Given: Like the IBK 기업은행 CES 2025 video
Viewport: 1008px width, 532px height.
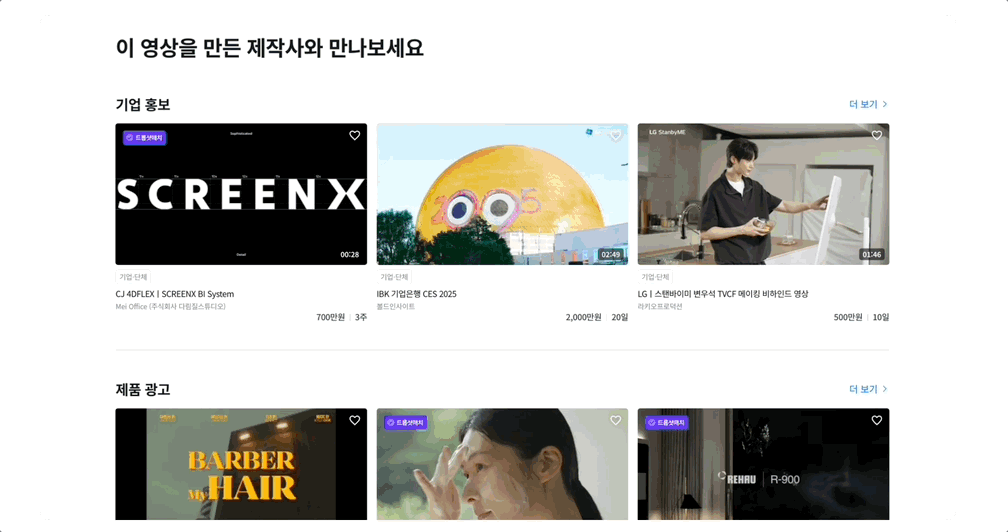Looking at the screenshot, I should (x=616, y=136).
